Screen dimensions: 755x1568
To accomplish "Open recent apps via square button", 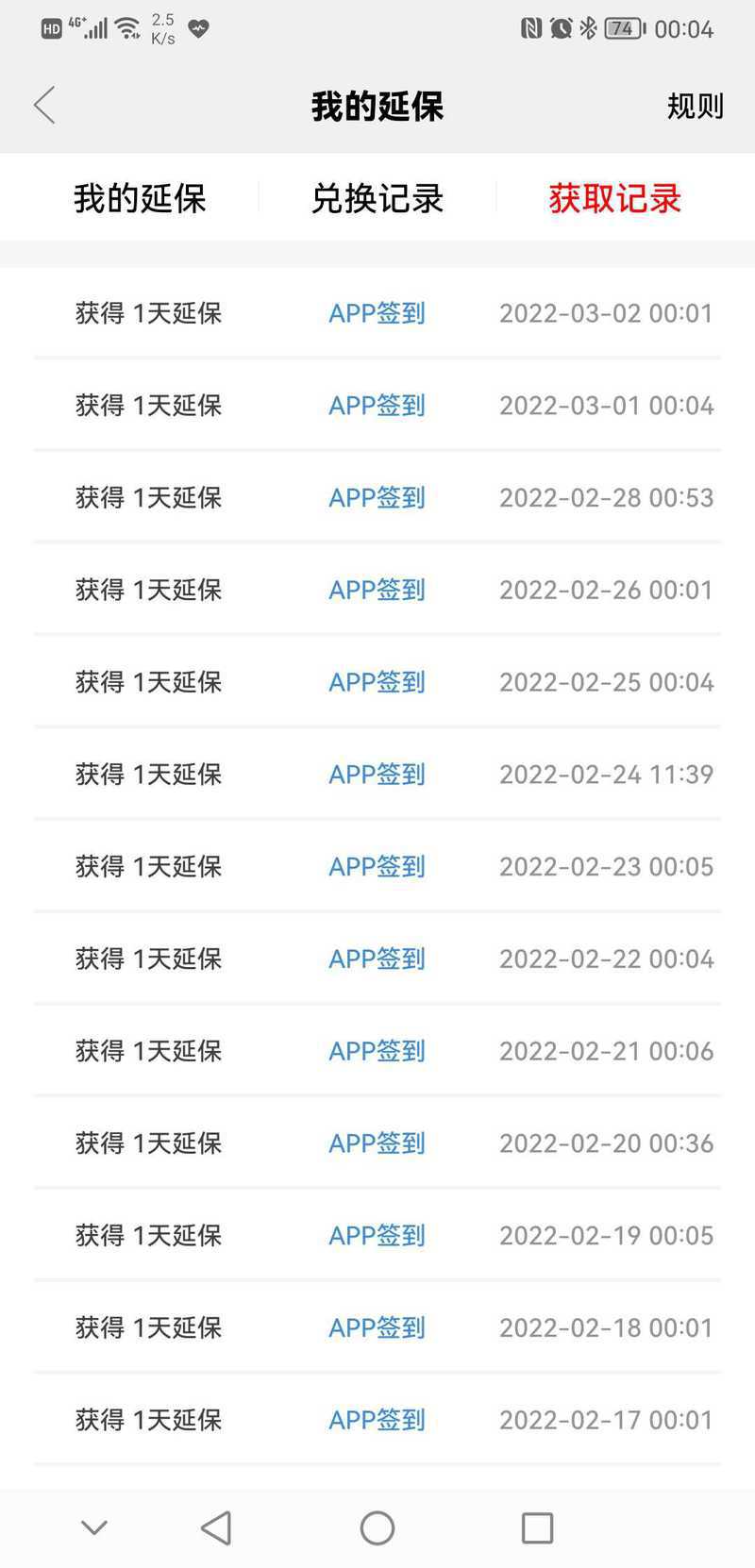I will [537, 1527].
